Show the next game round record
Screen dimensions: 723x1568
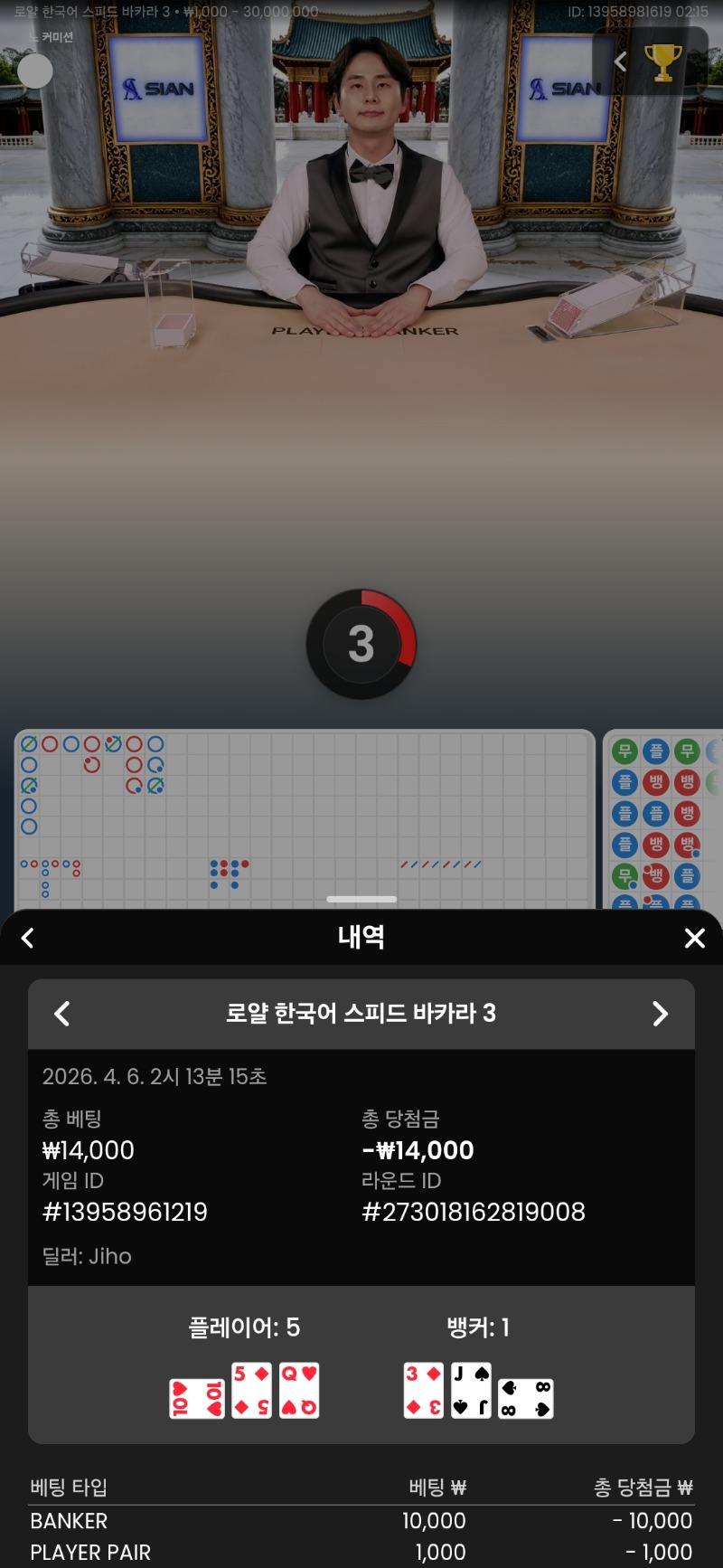661,1014
